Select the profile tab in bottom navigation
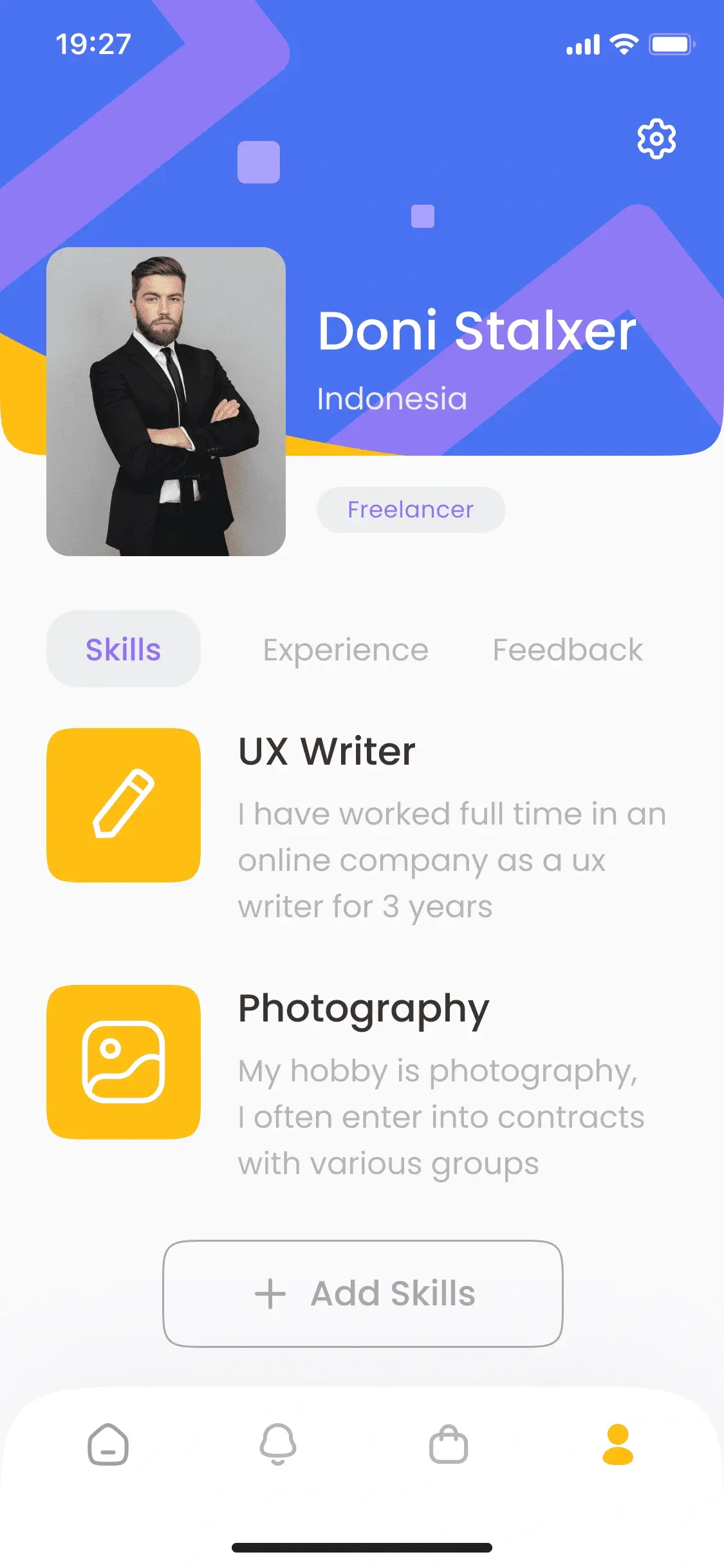This screenshot has height=1568, width=724. 618,1444
